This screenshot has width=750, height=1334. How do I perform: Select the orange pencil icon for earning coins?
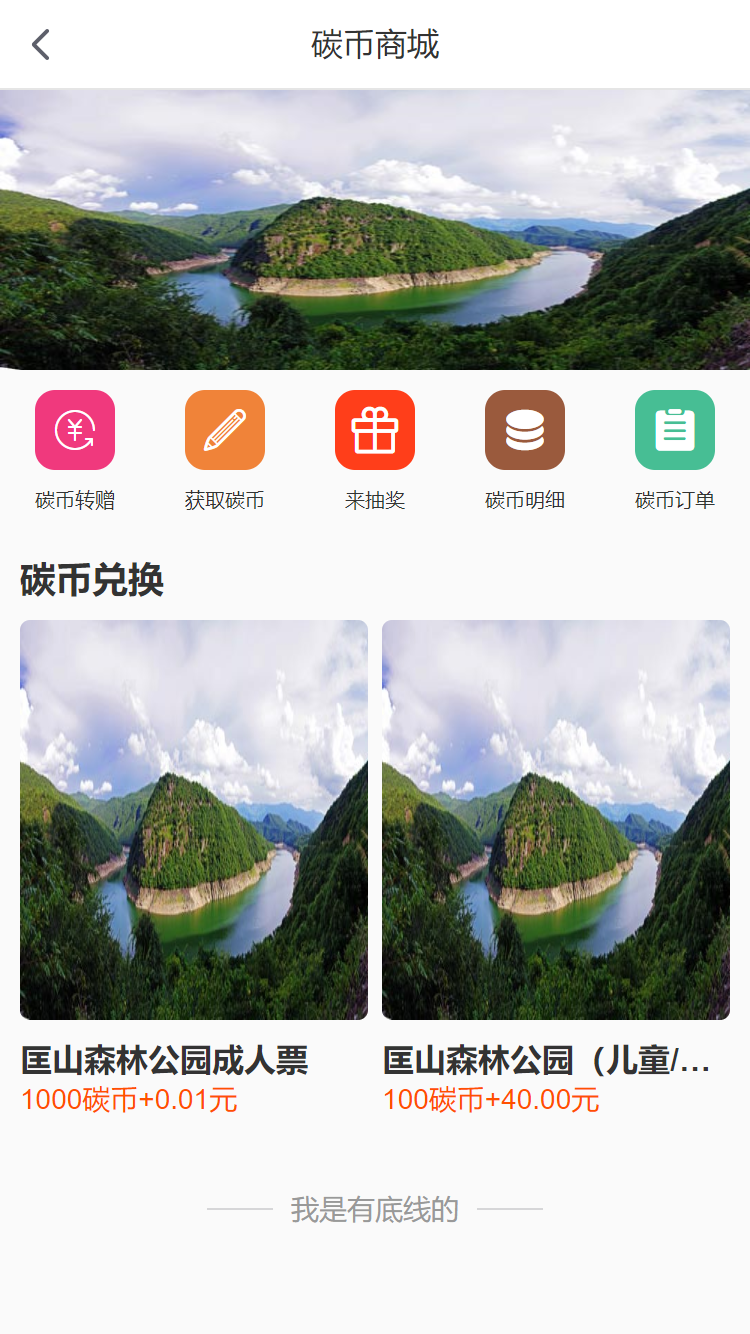[225, 429]
